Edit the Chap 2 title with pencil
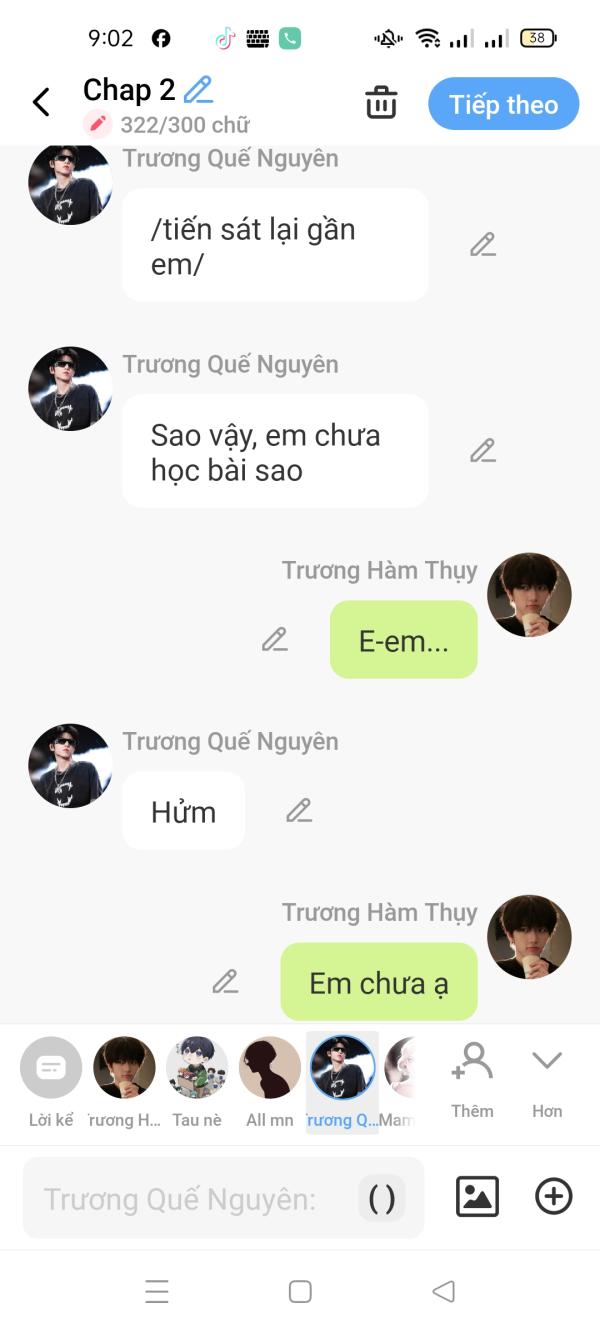 199,90
